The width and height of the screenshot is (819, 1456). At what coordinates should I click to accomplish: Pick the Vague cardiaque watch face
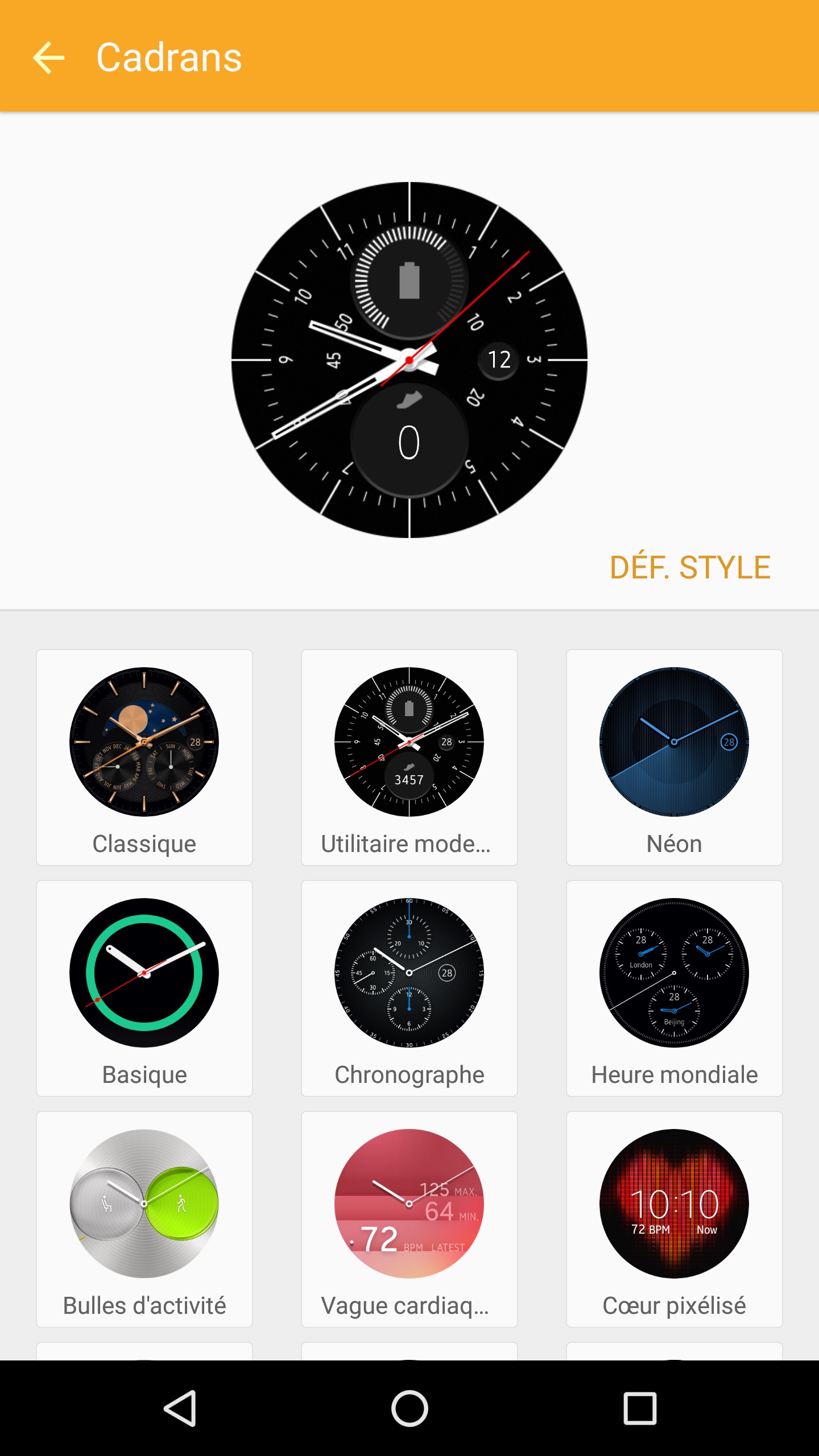(x=409, y=1219)
